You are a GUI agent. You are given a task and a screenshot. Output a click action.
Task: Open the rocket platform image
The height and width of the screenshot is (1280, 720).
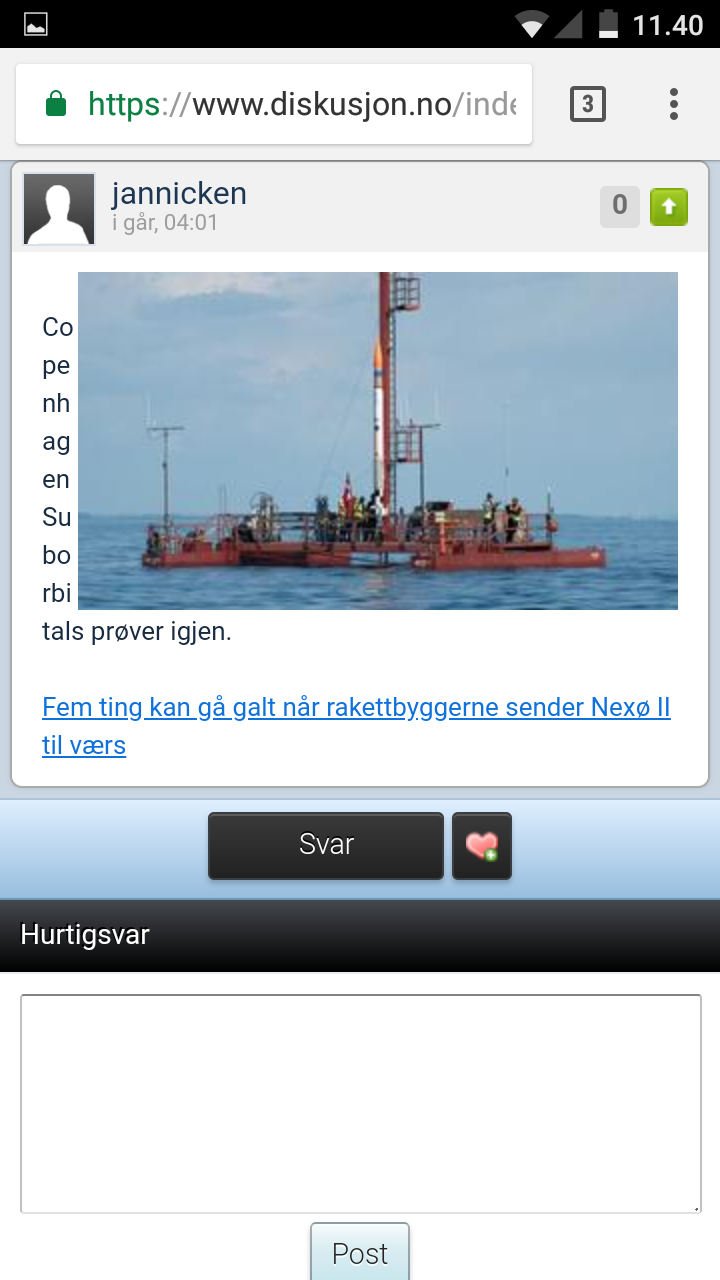[378, 440]
